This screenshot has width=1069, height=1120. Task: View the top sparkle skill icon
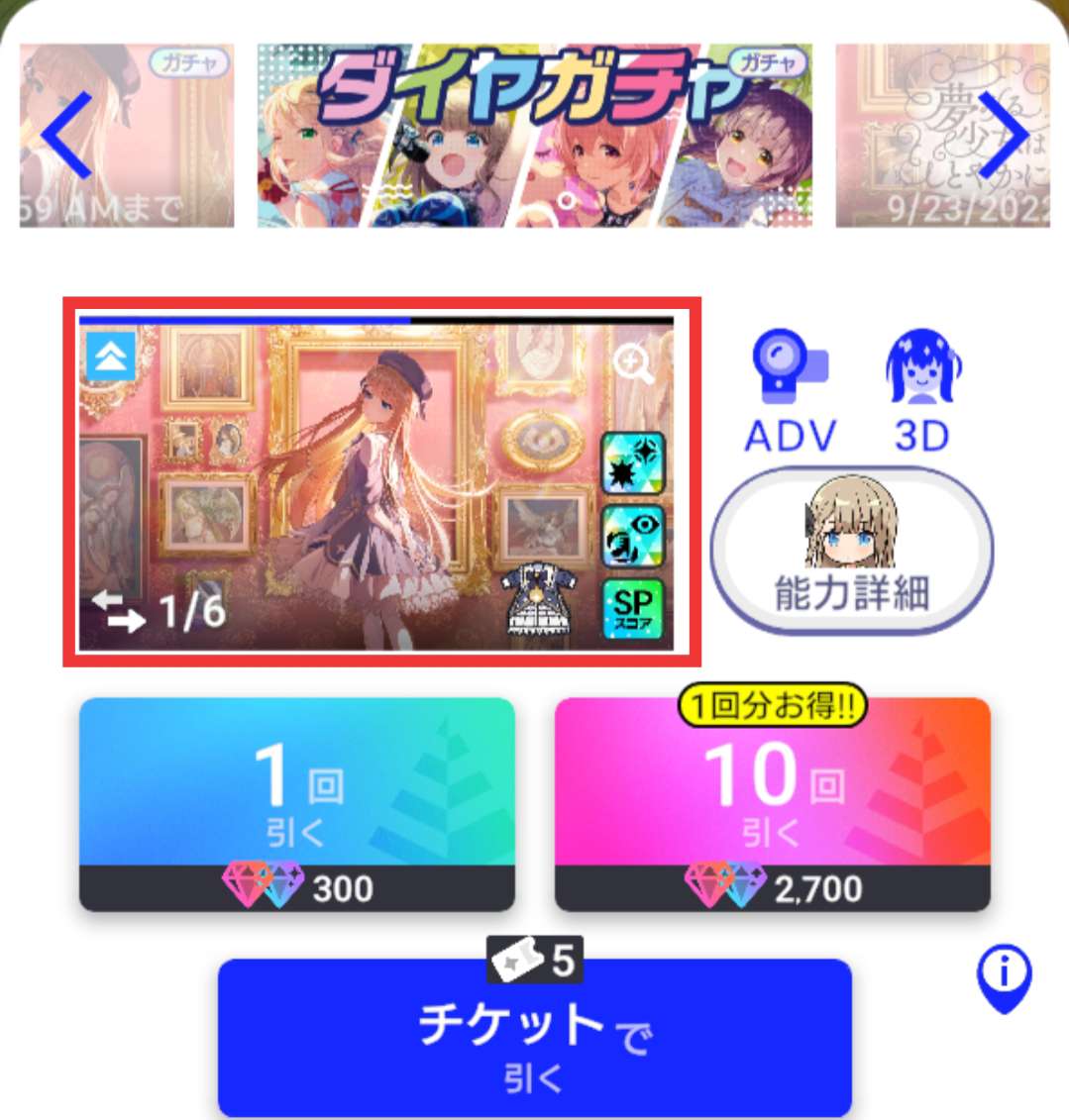tap(634, 462)
